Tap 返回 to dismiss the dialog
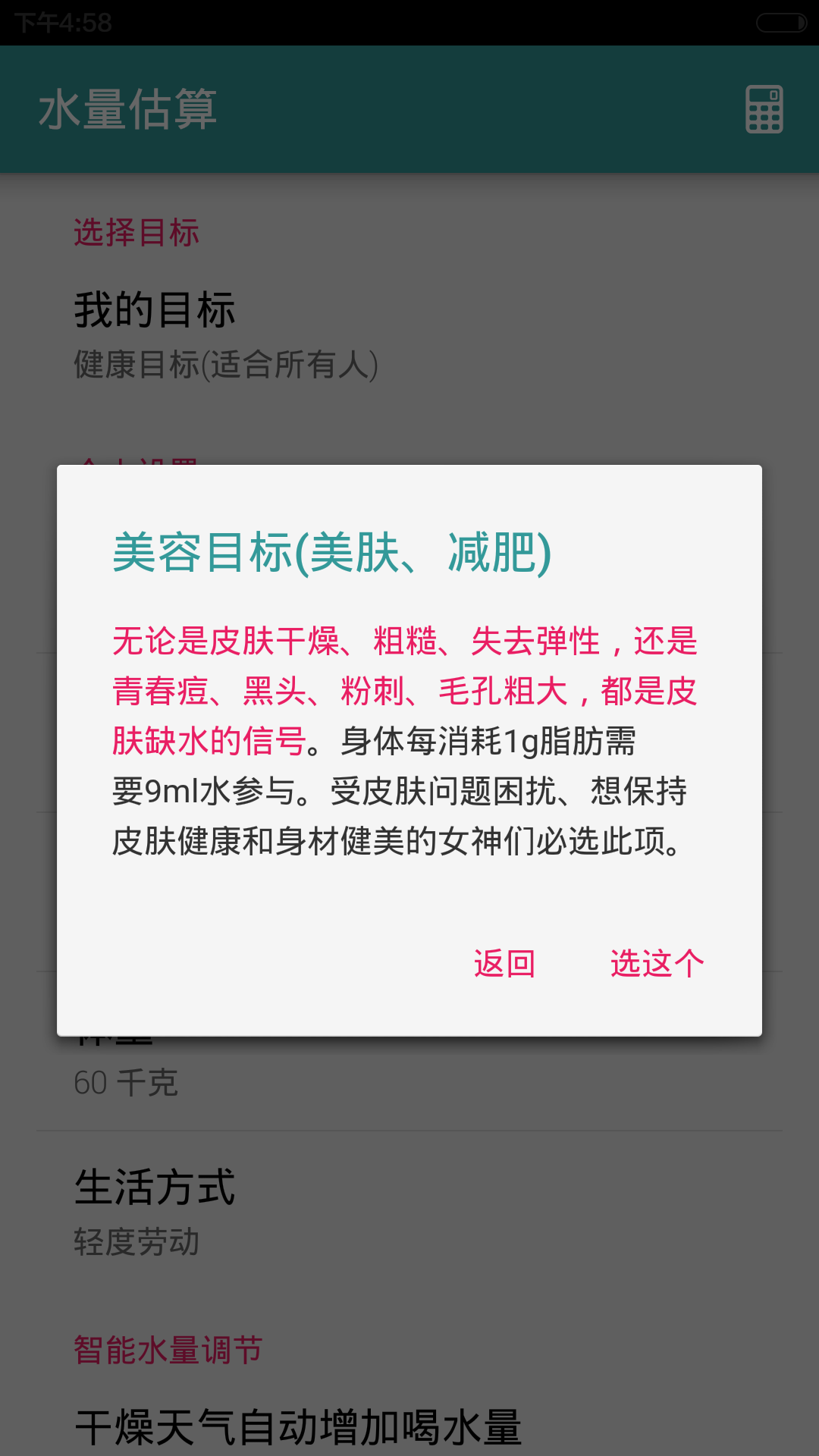 (x=504, y=963)
